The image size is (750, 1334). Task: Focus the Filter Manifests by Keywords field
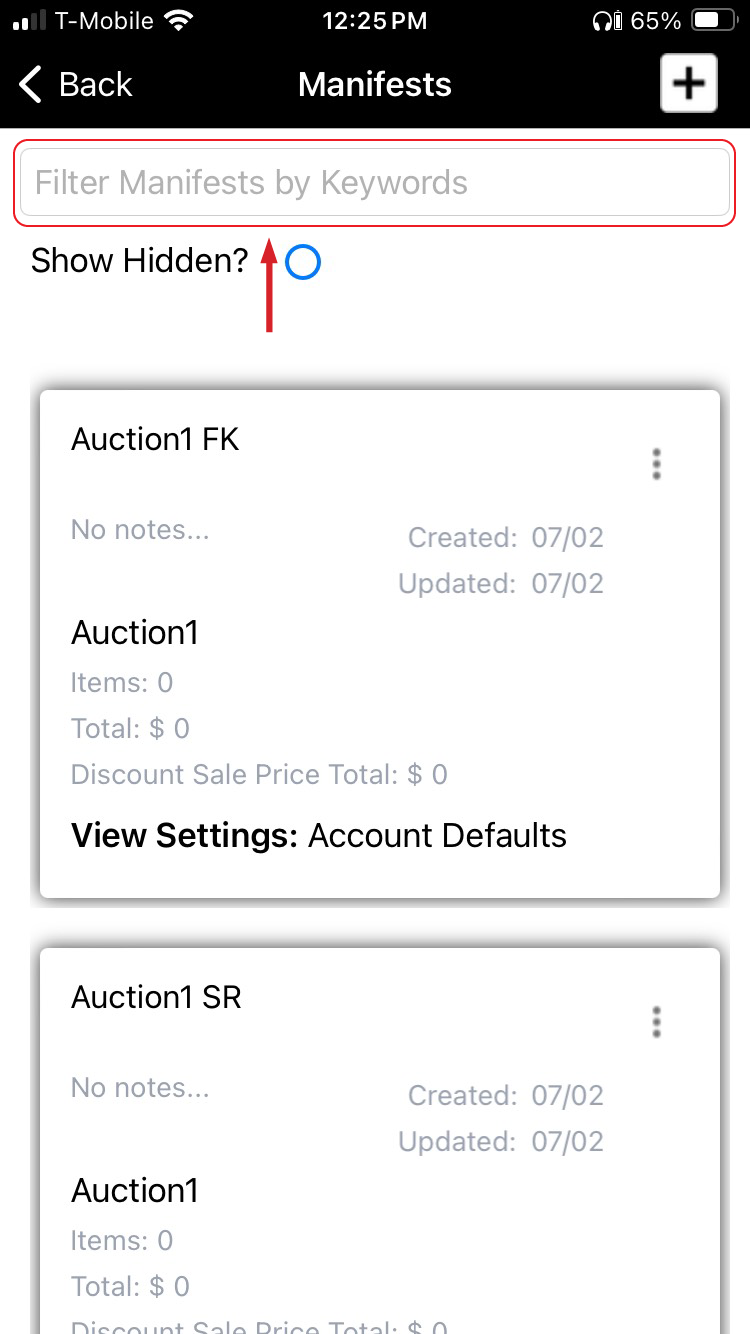pyautogui.click(x=375, y=183)
